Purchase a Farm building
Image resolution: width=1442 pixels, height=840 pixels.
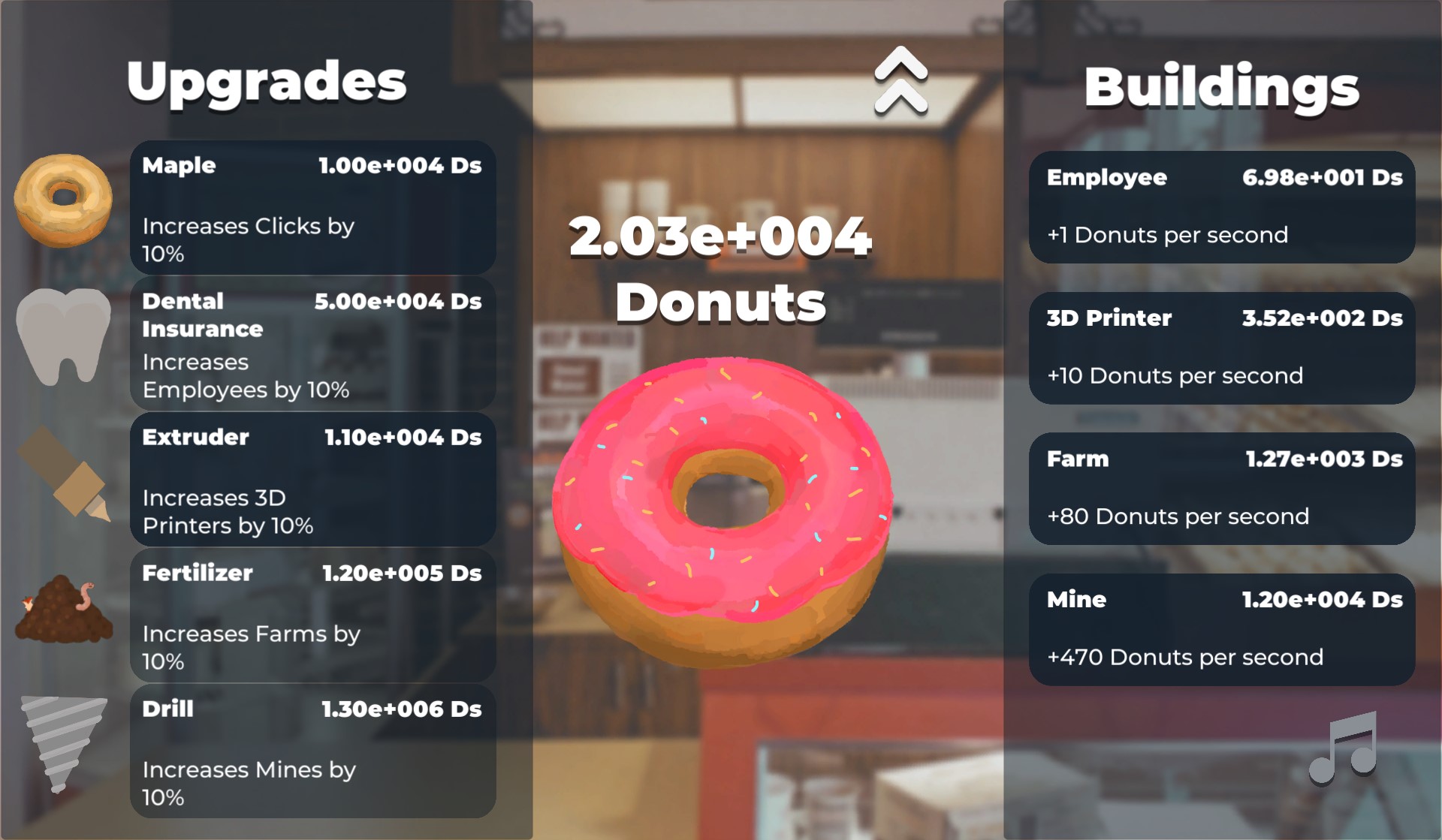point(1221,489)
